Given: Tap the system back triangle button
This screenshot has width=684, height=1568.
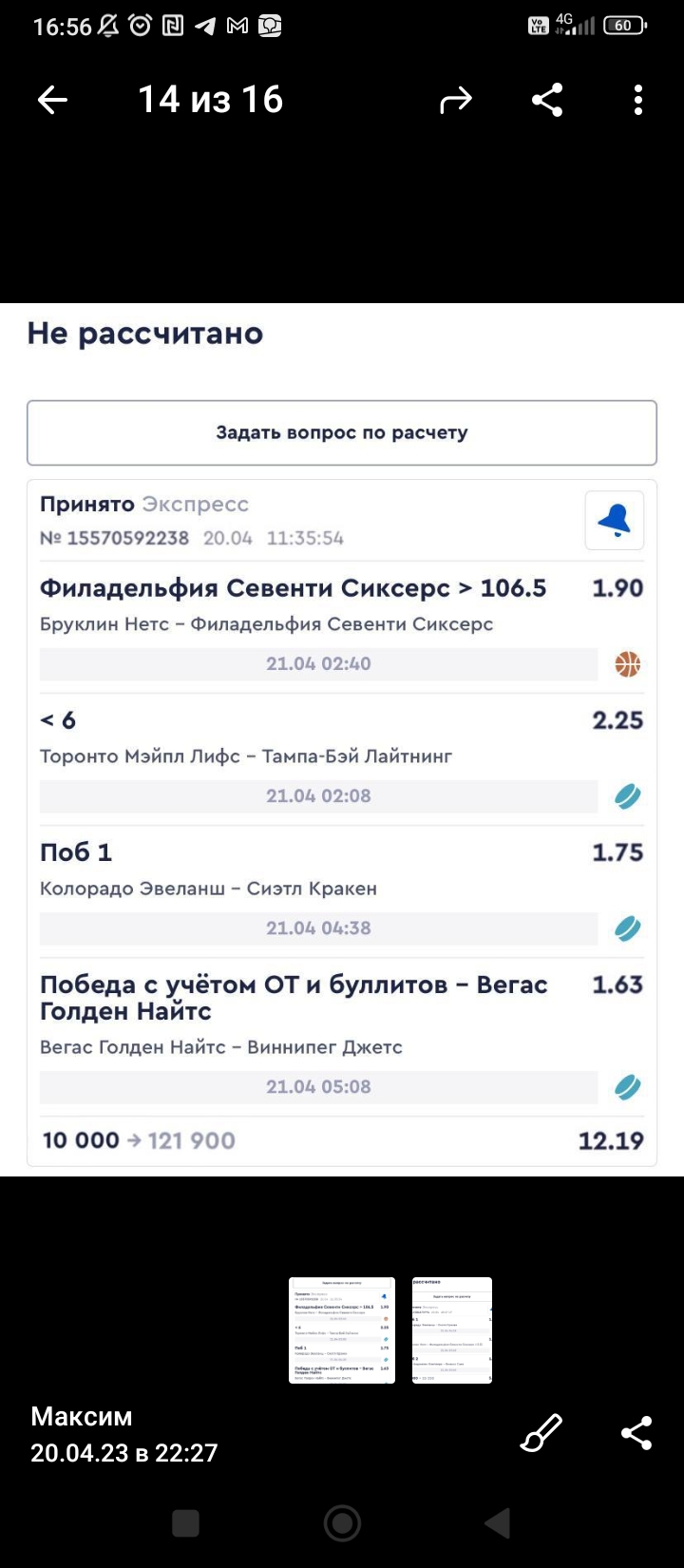Looking at the screenshot, I should pos(498,1522).
